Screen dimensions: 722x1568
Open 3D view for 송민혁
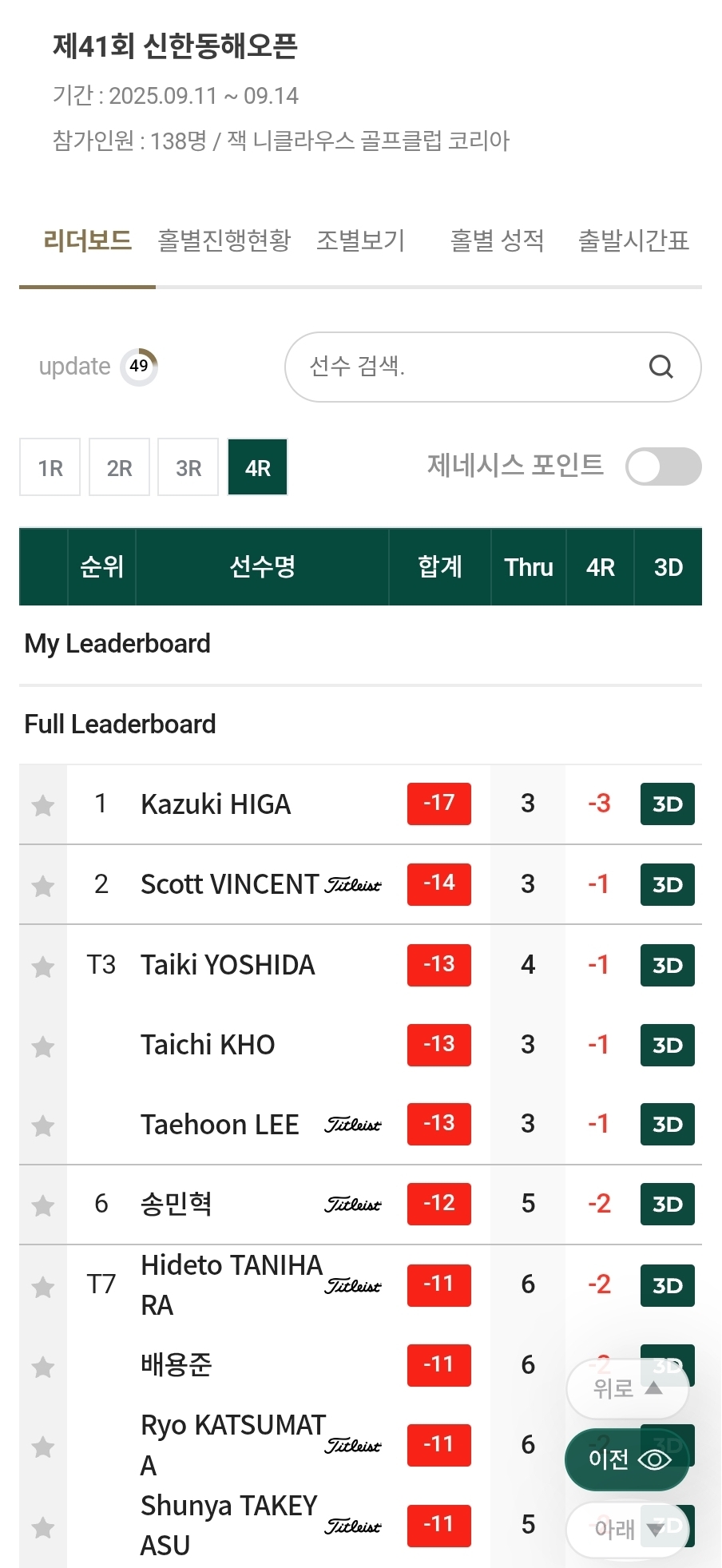[x=668, y=1204]
